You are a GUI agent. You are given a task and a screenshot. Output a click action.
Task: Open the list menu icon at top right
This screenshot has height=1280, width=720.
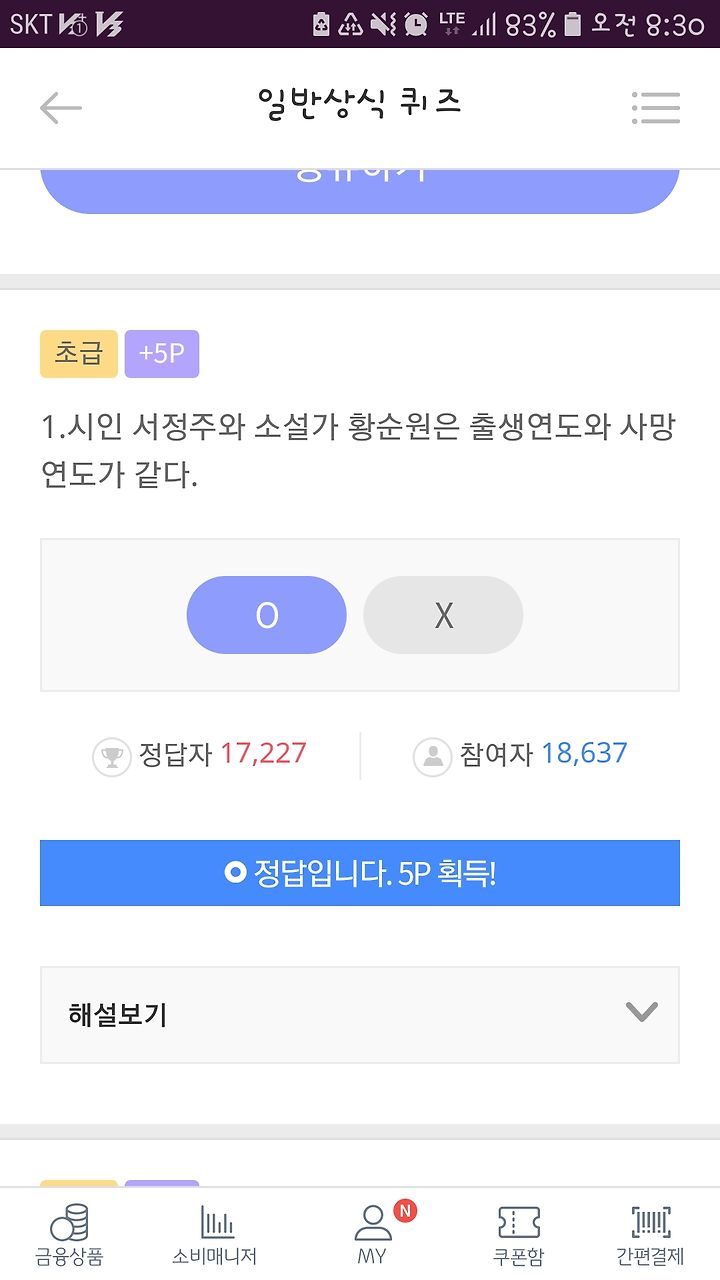click(656, 108)
